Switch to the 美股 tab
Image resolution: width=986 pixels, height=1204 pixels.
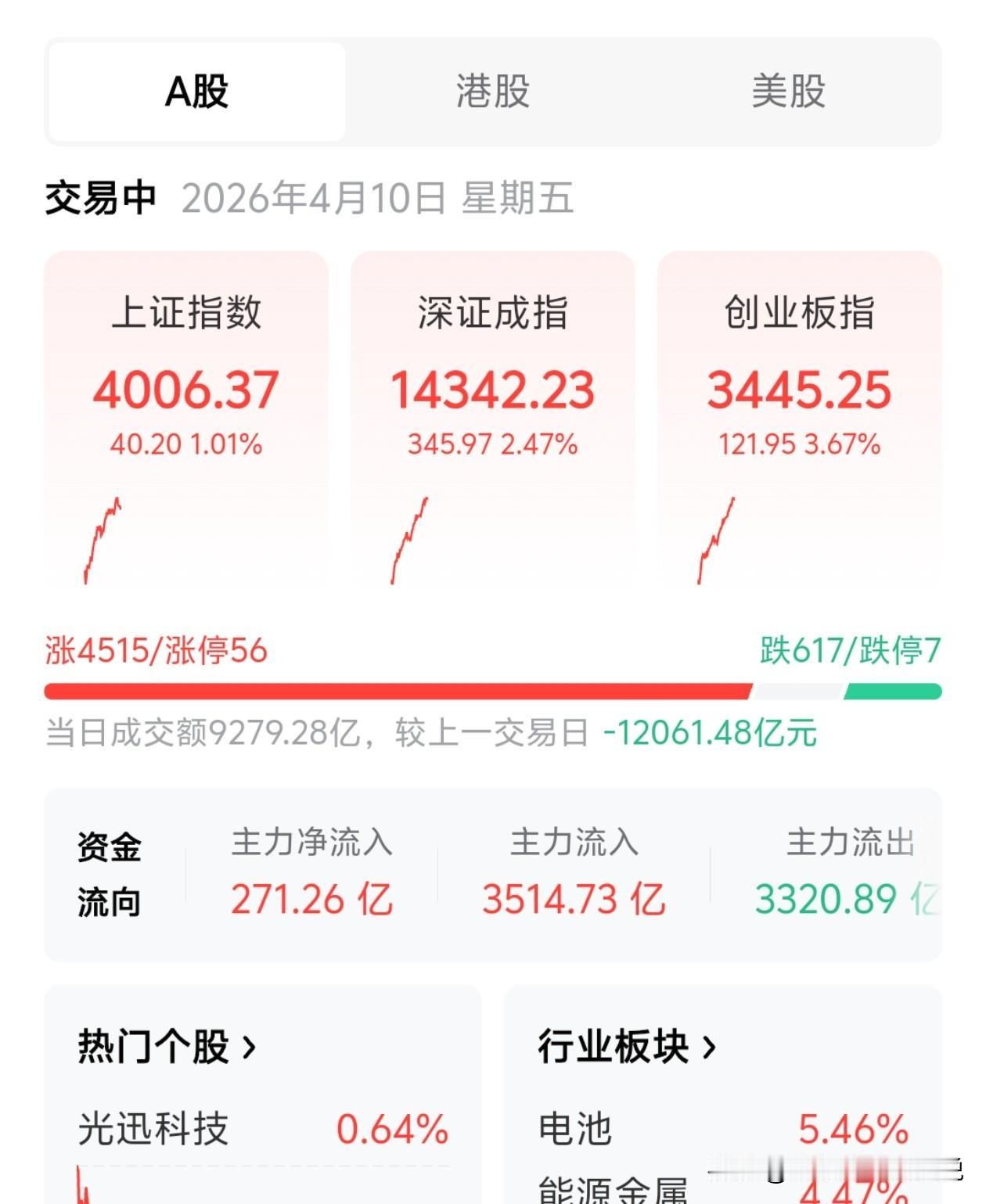788,93
